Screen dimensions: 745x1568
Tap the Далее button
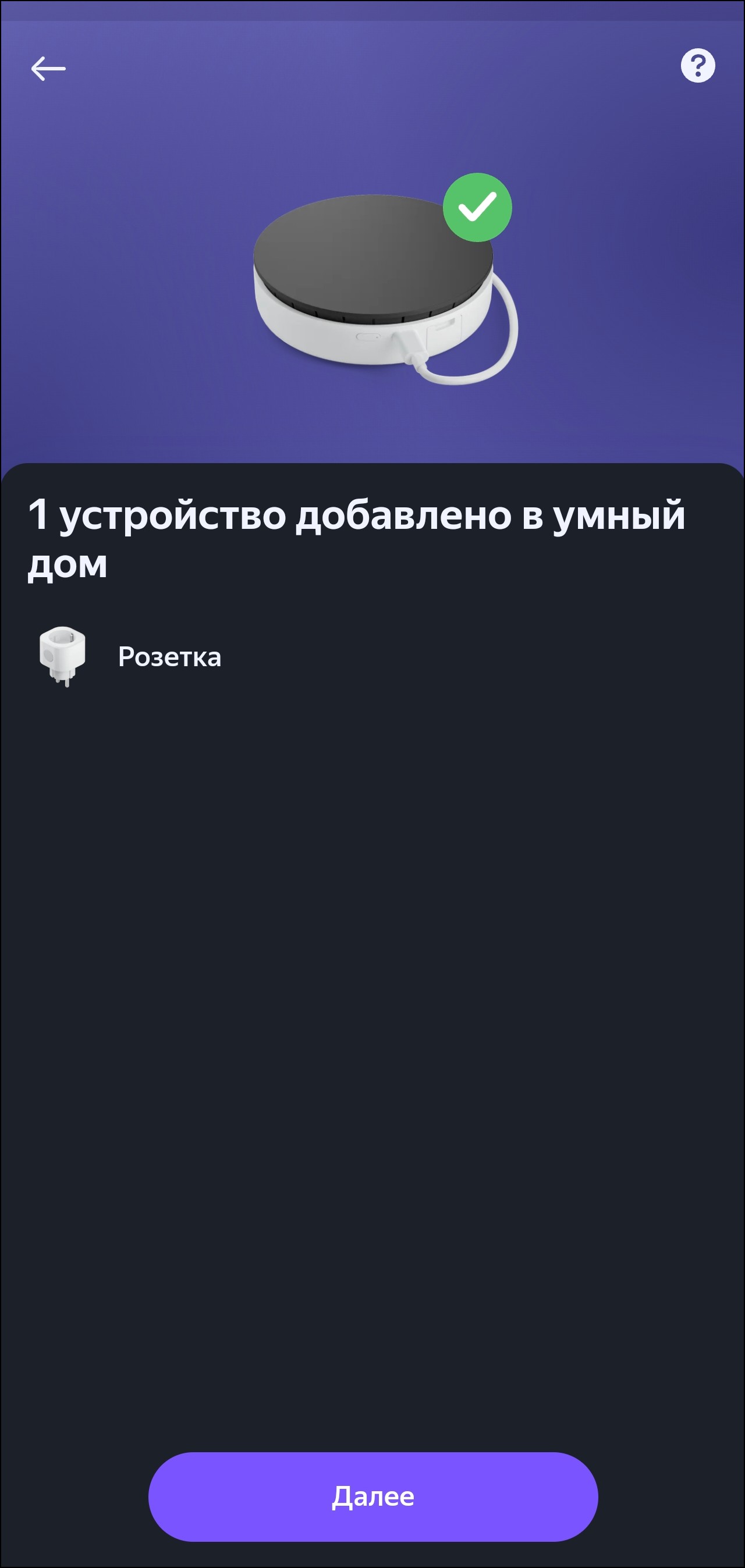click(x=373, y=1497)
